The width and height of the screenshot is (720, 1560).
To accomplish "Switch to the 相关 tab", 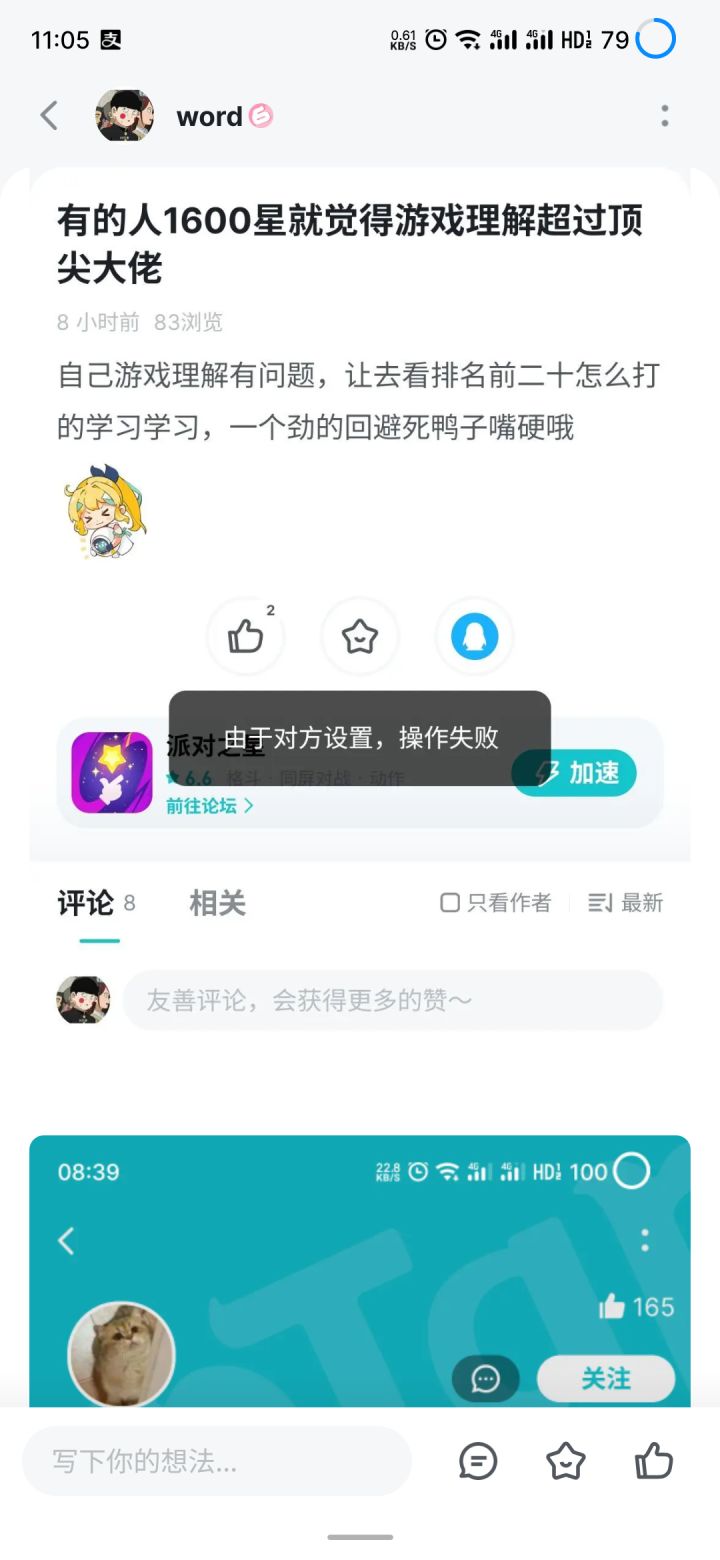I will 216,903.
